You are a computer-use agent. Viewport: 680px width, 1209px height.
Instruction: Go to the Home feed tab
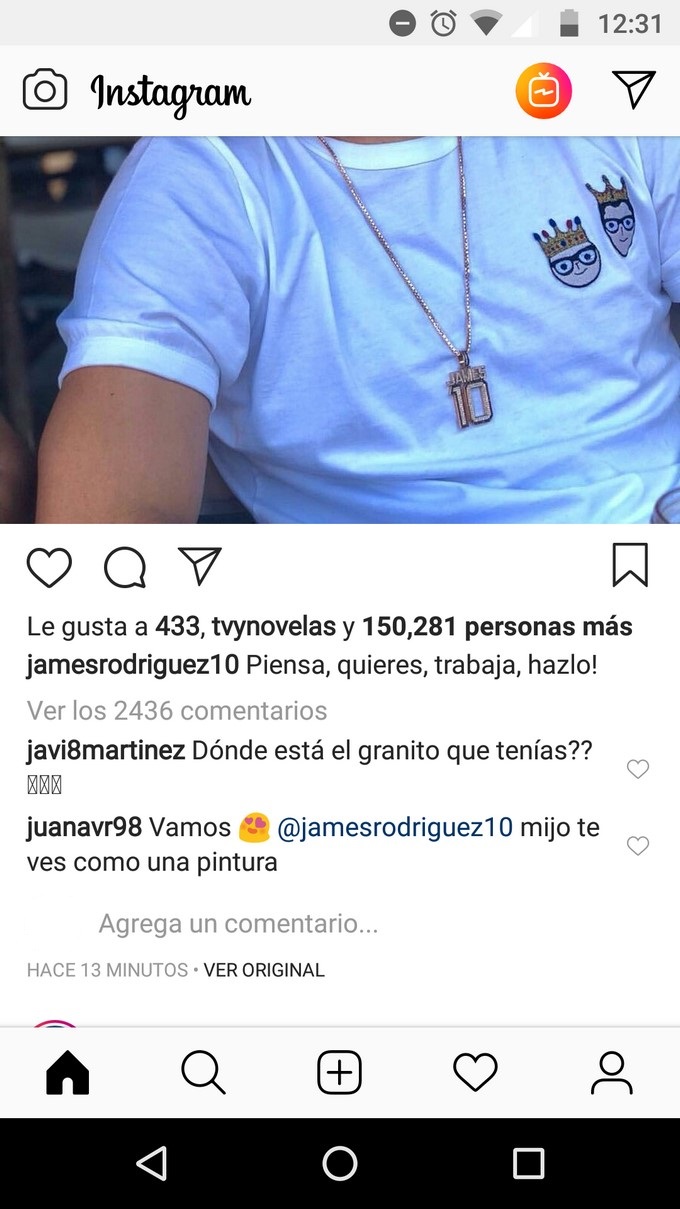click(68, 1074)
